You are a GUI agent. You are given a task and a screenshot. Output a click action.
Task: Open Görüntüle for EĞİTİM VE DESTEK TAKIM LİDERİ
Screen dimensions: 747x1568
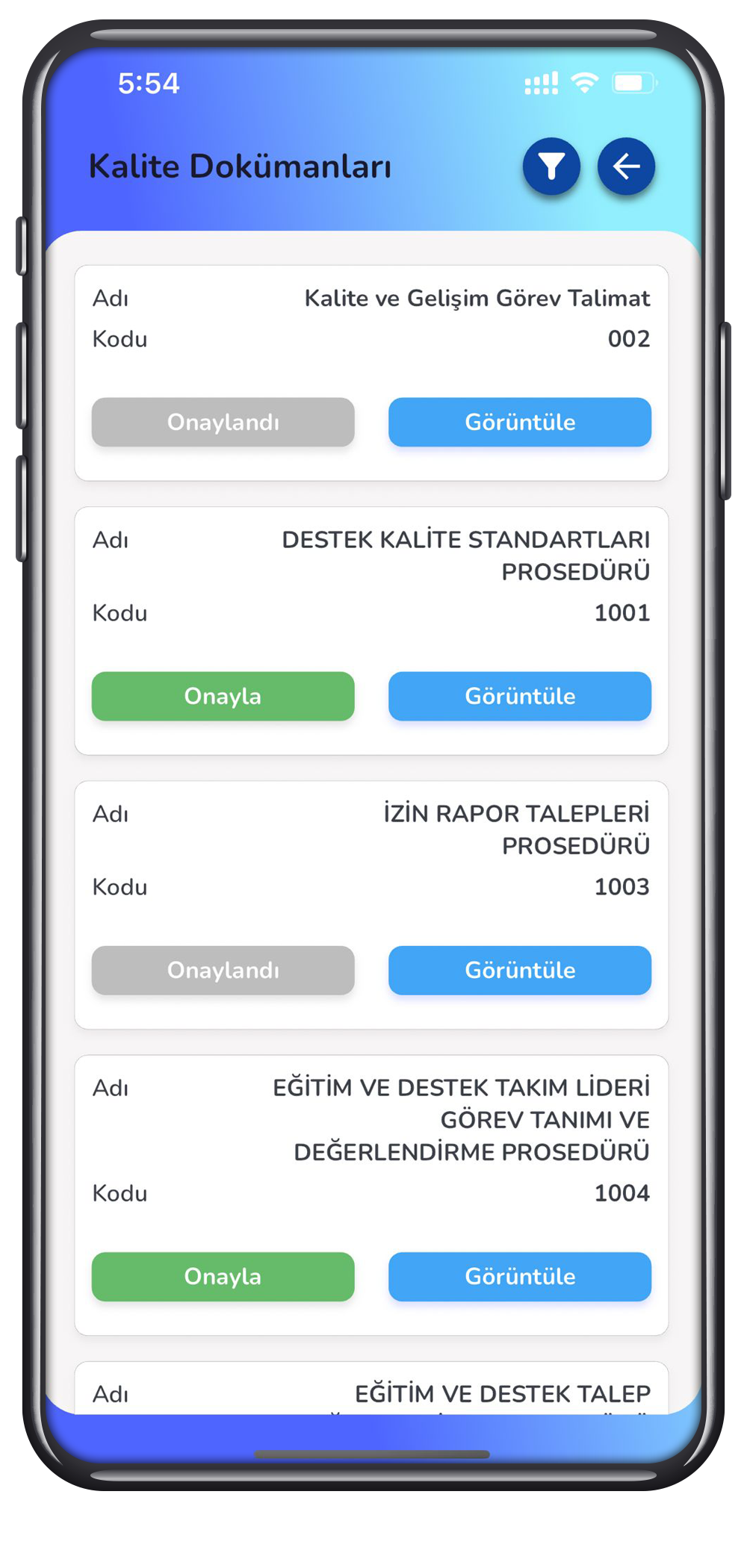pos(520,1276)
